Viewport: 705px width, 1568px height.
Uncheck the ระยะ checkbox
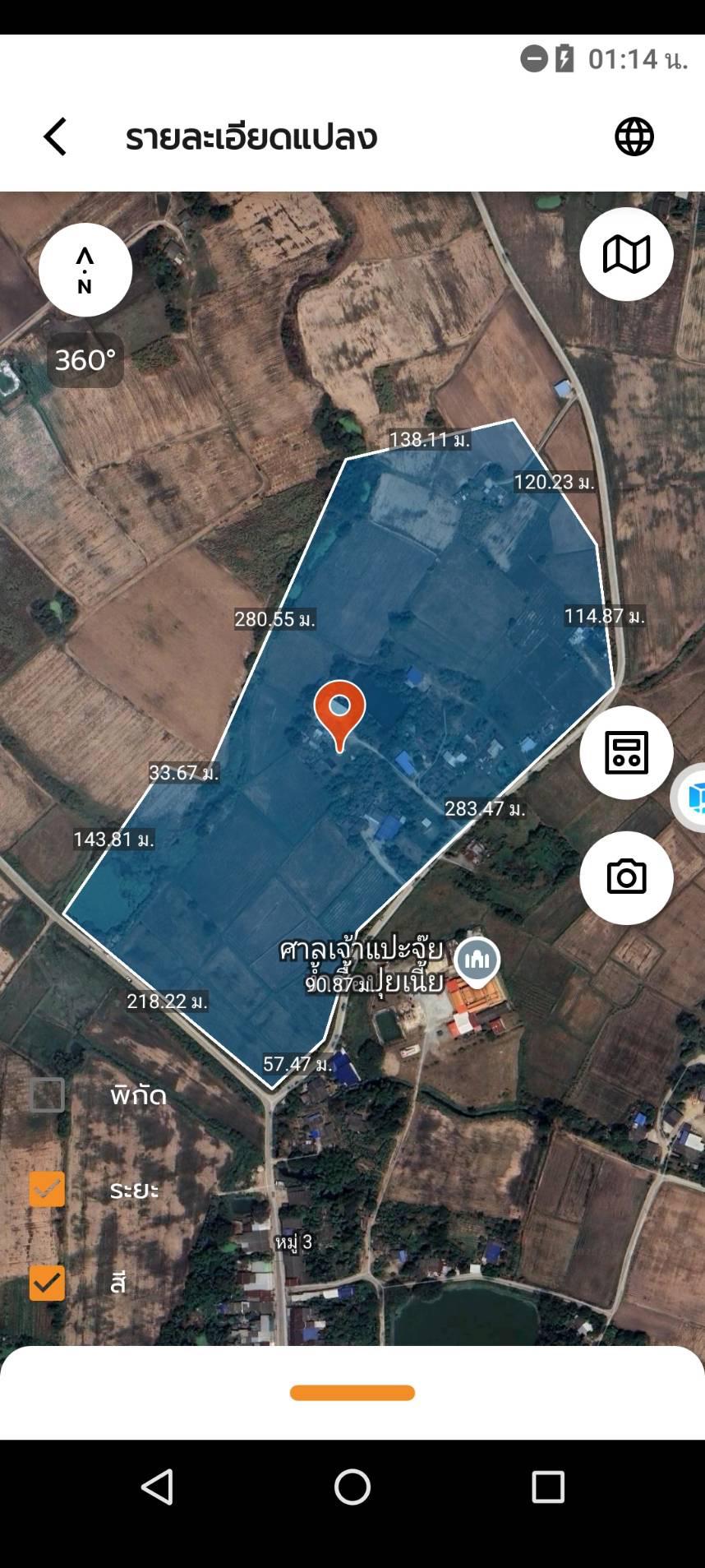pyautogui.click(x=47, y=1189)
